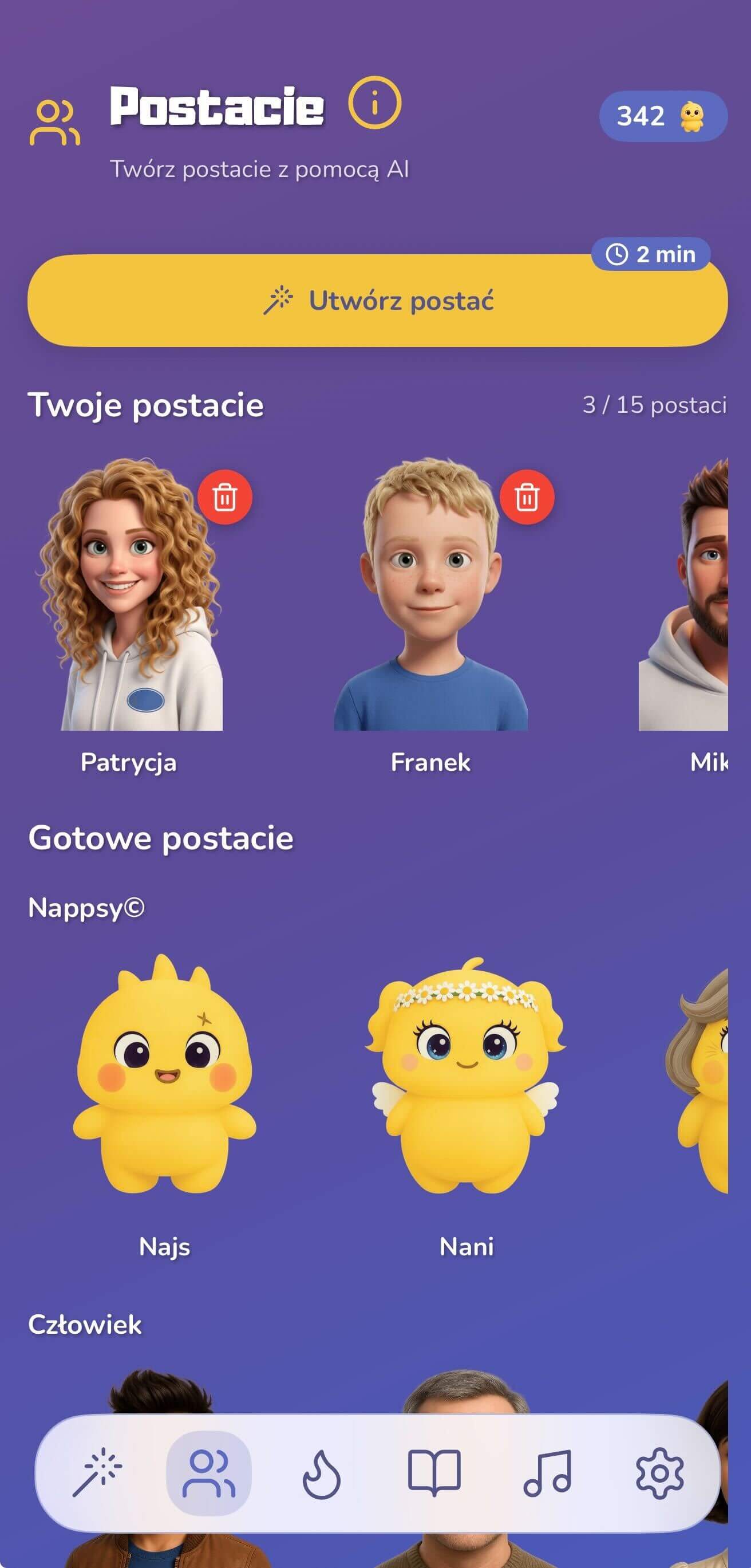
Task: Tap the info icon next to Postacie title
Action: coord(374,104)
